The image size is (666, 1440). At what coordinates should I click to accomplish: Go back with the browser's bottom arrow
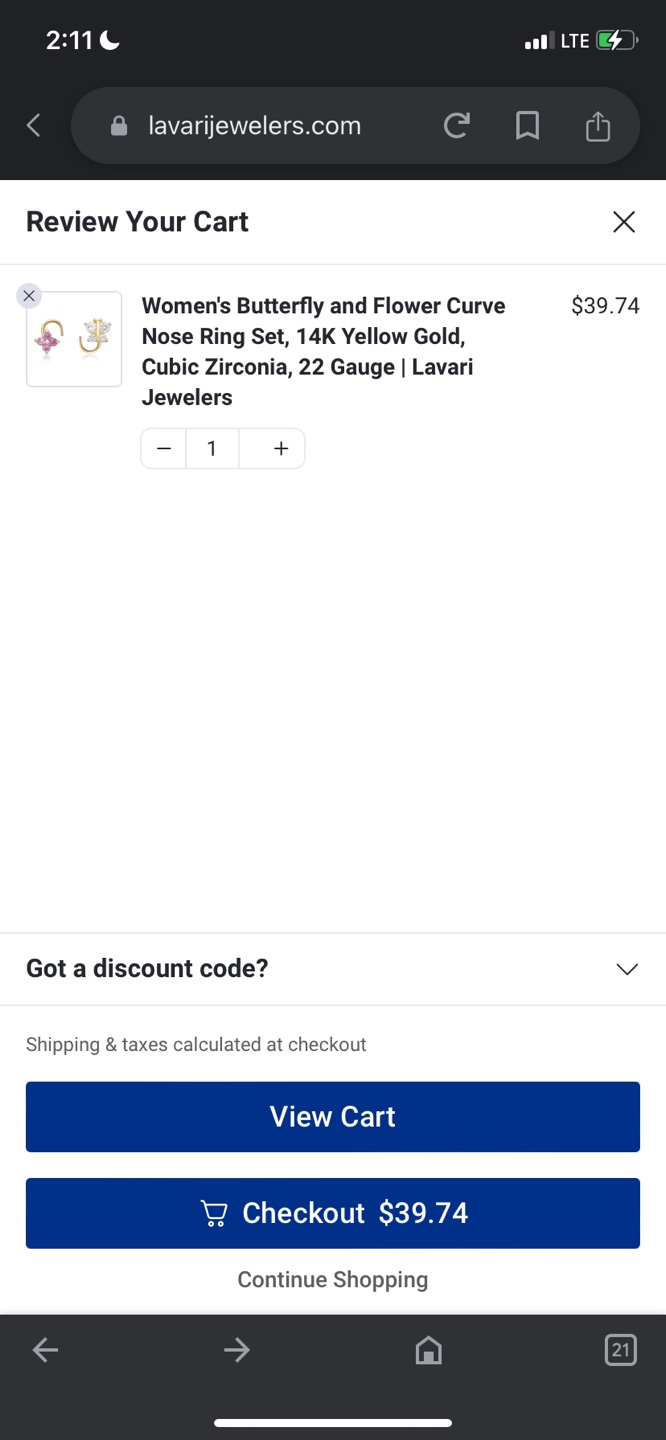(x=45, y=1351)
